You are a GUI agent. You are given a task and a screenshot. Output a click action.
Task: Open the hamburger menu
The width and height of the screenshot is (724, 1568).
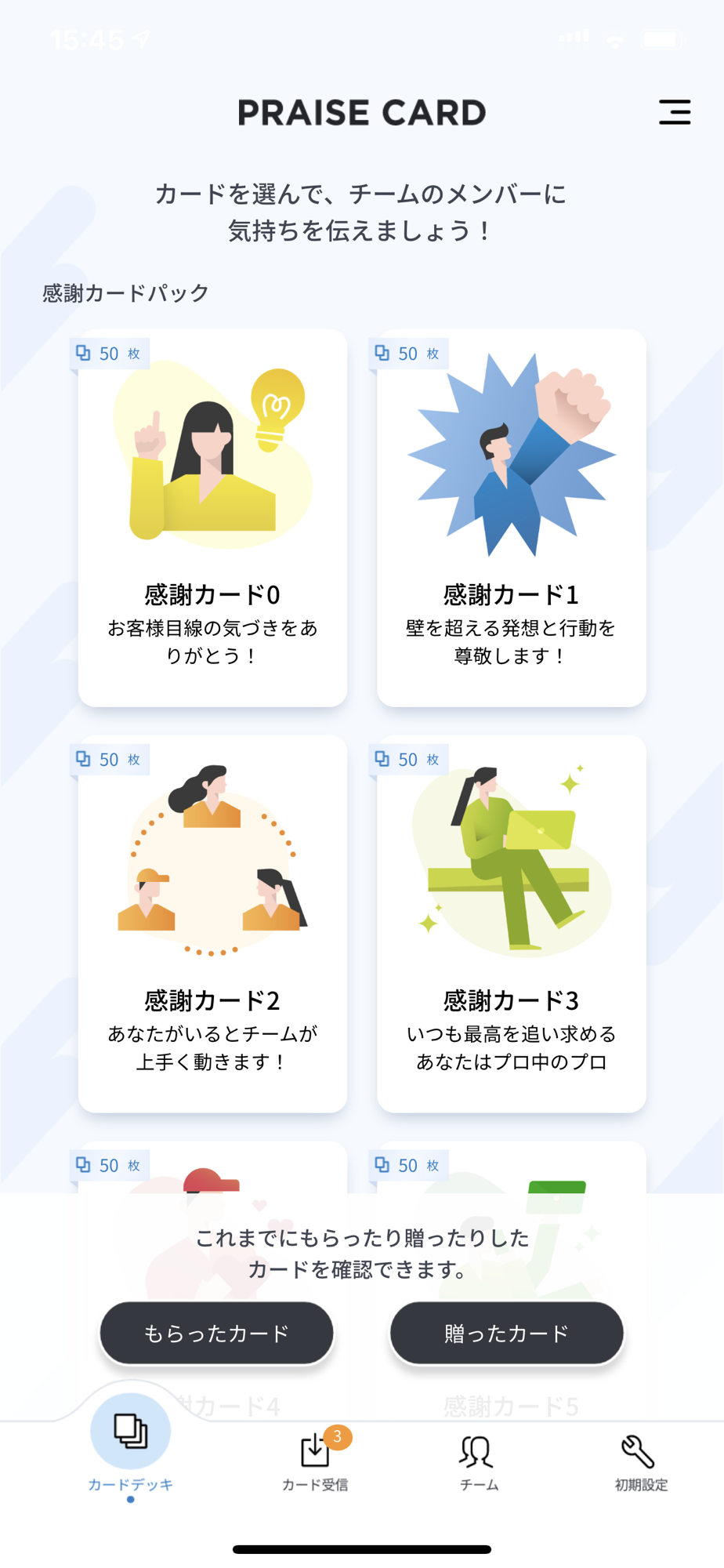675,112
